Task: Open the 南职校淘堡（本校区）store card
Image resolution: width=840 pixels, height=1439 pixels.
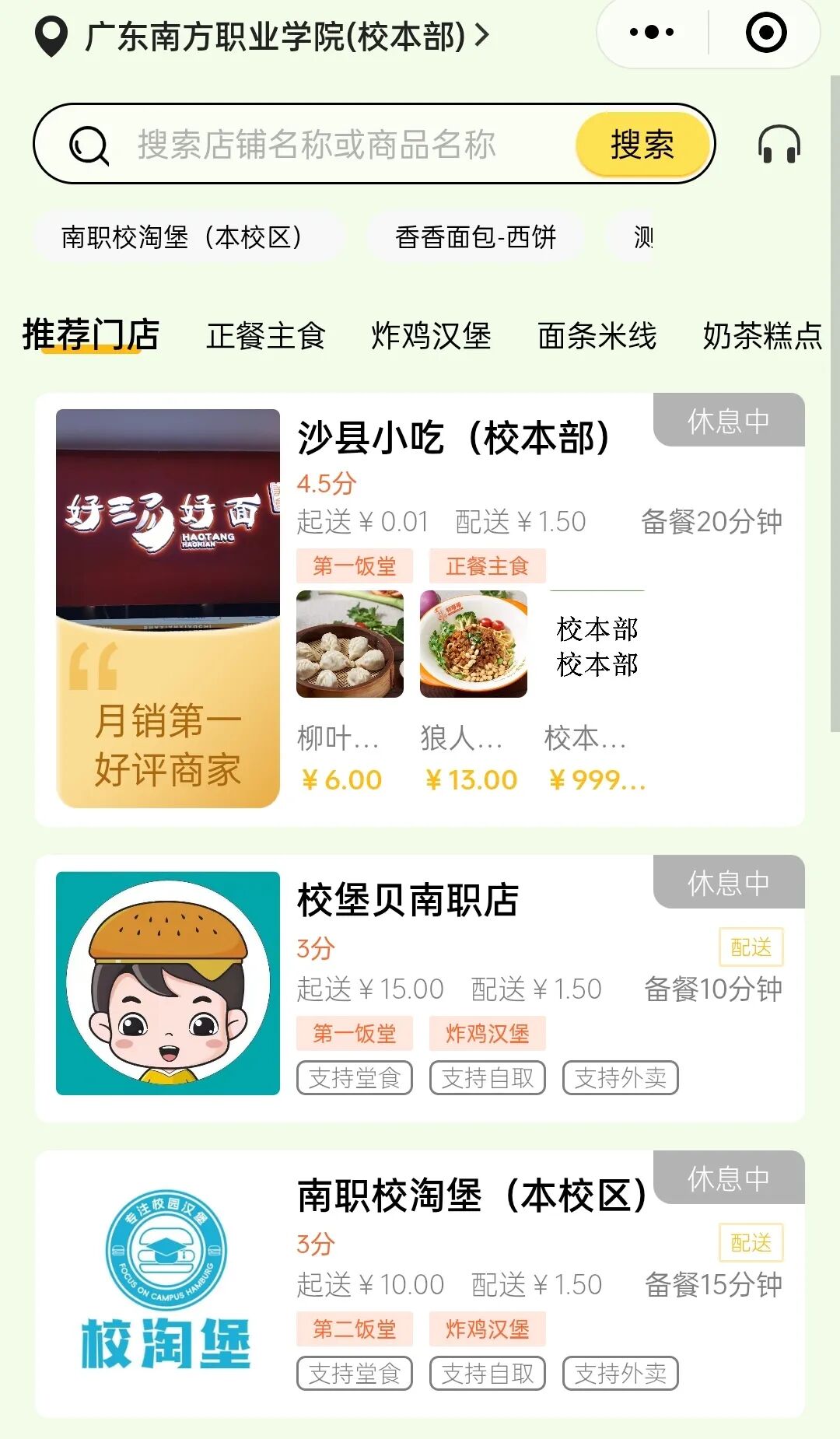Action: (471, 1196)
